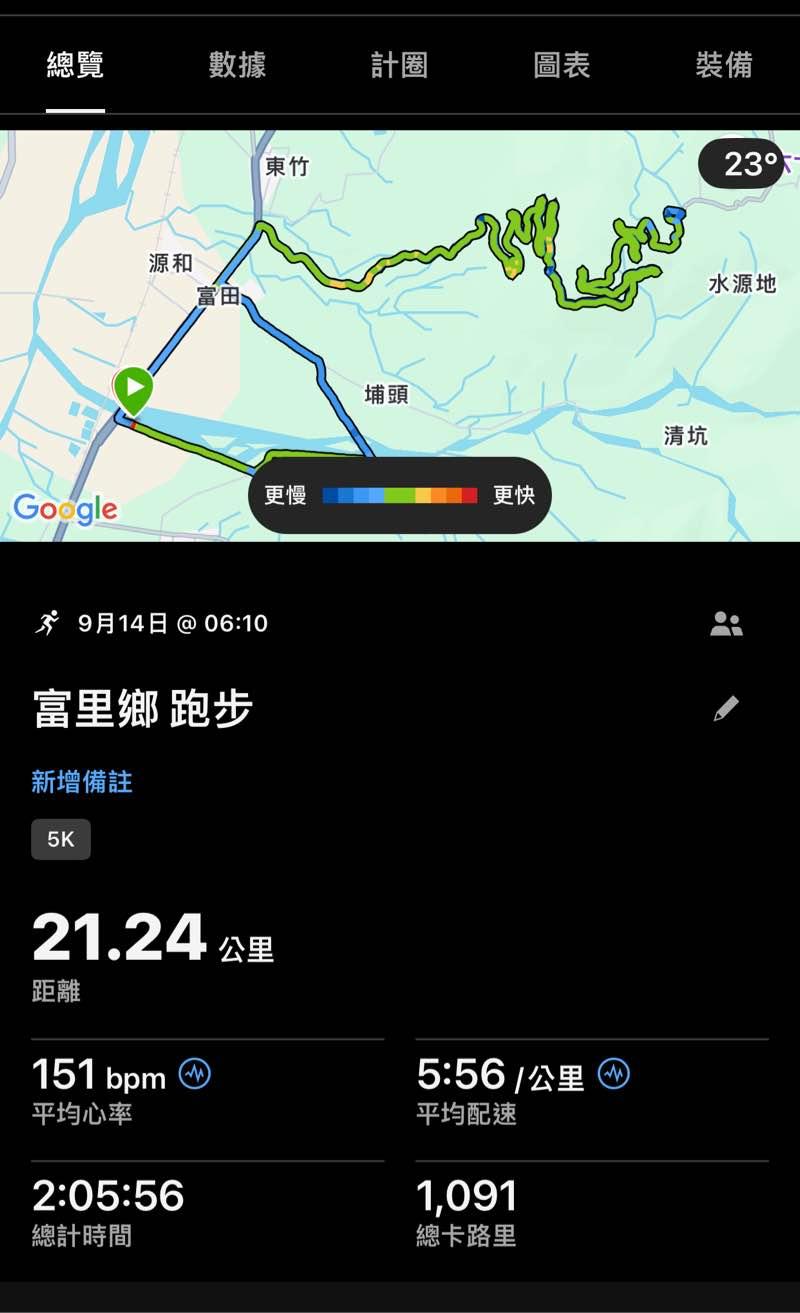Open the 裝備 tab

click(723, 66)
